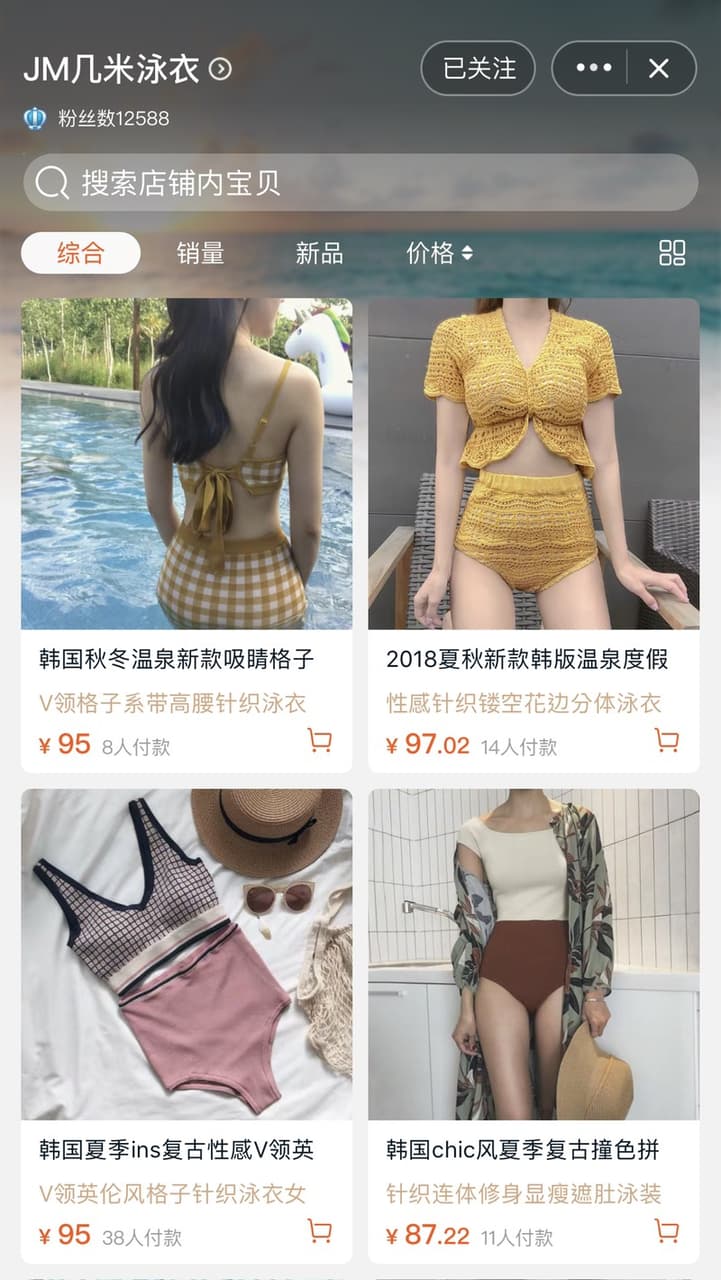
Task: Open the three-dot more options menu
Action: coord(593,68)
